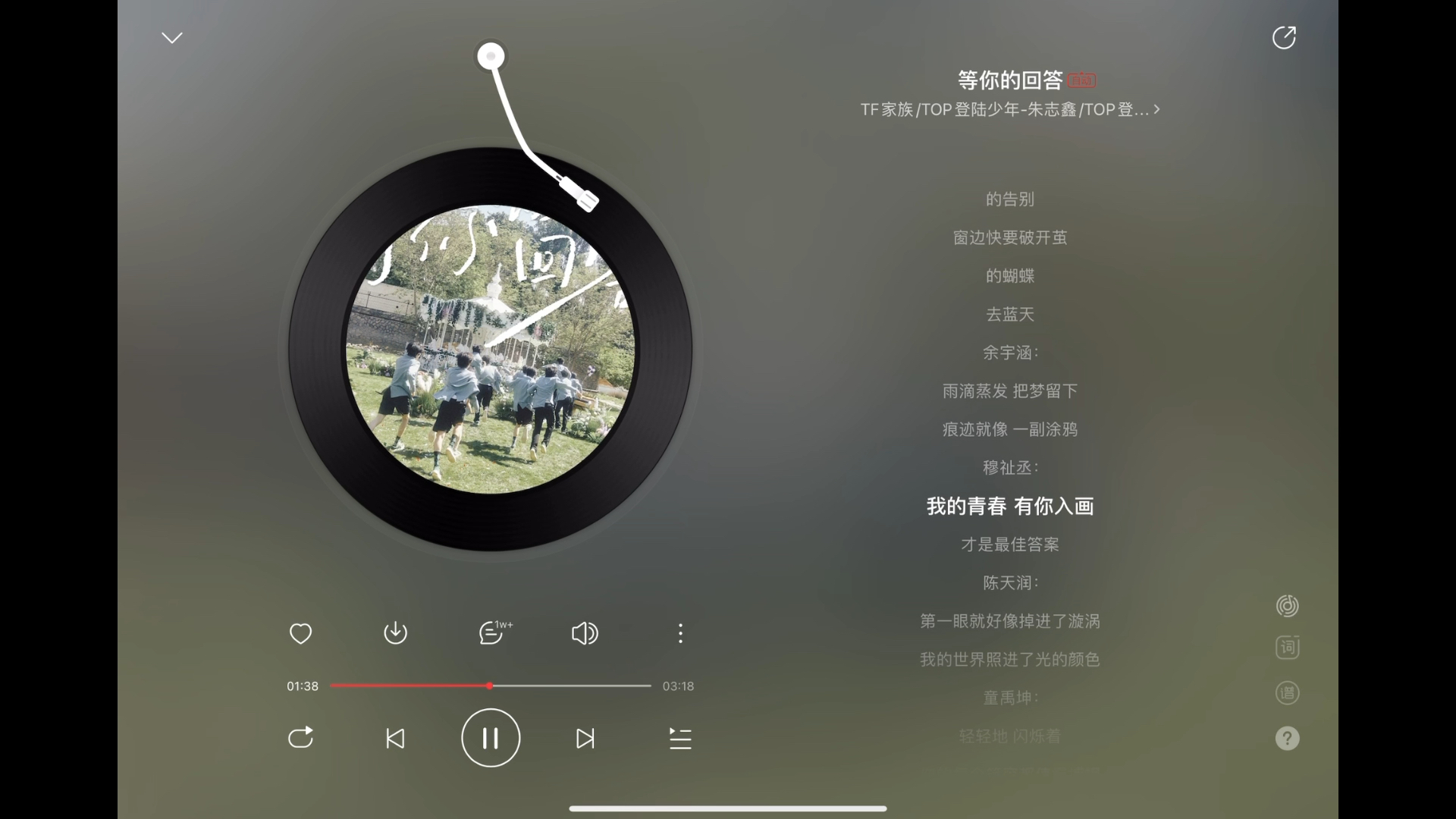1456x819 pixels.
Task: Open the 词 lyrics options
Action: pyautogui.click(x=1287, y=648)
